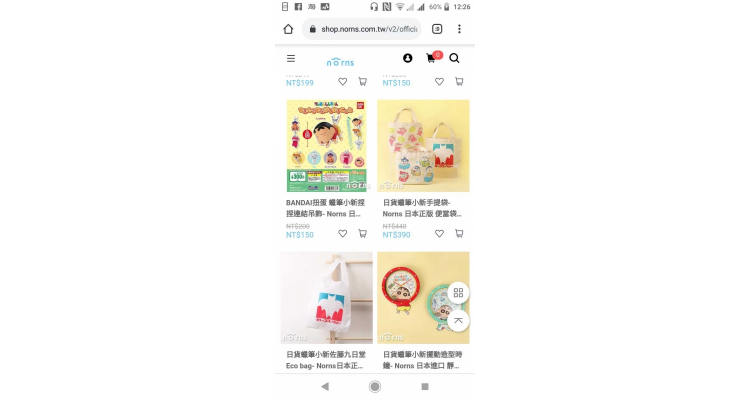Screen dimensions: 750x400
Task: Open 佐藤九日堂 Eco bag product
Action: click(326, 298)
